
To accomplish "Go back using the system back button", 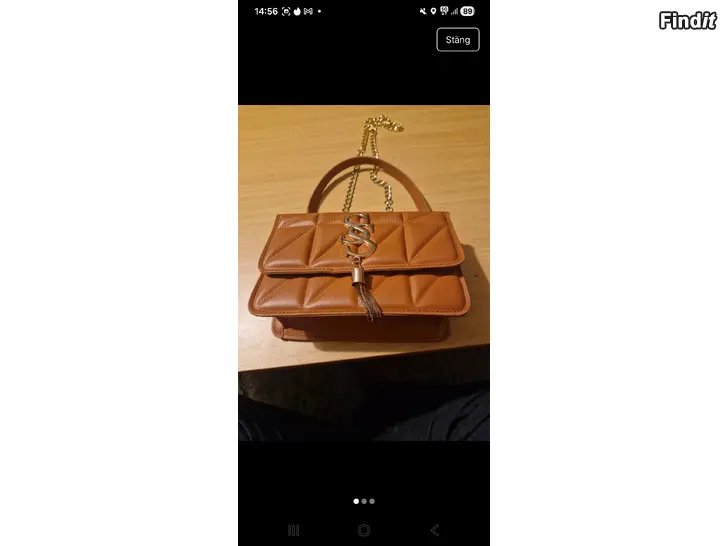I will click(x=434, y=530).
